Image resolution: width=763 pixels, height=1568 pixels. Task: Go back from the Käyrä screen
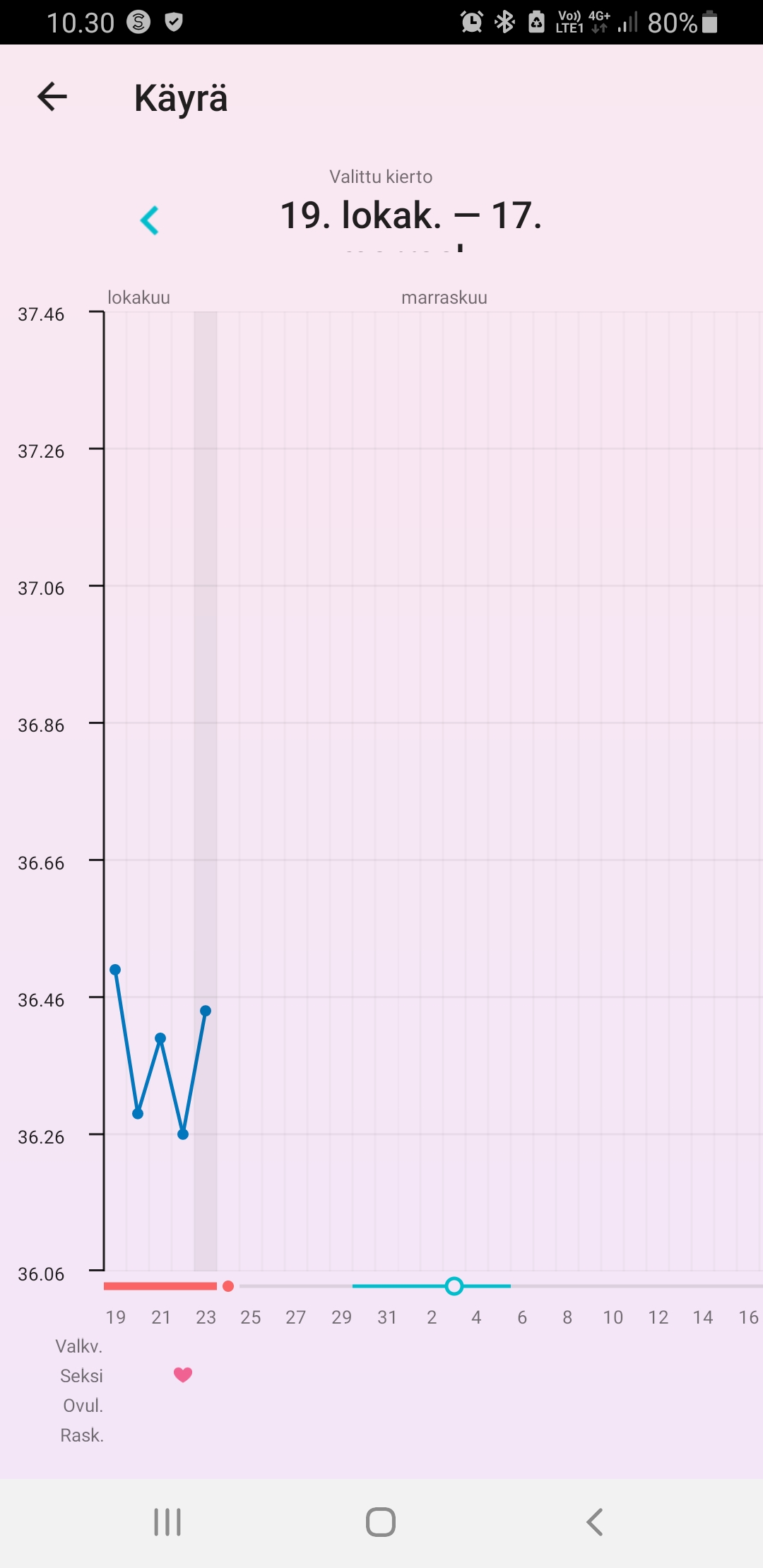click(52, 97)
